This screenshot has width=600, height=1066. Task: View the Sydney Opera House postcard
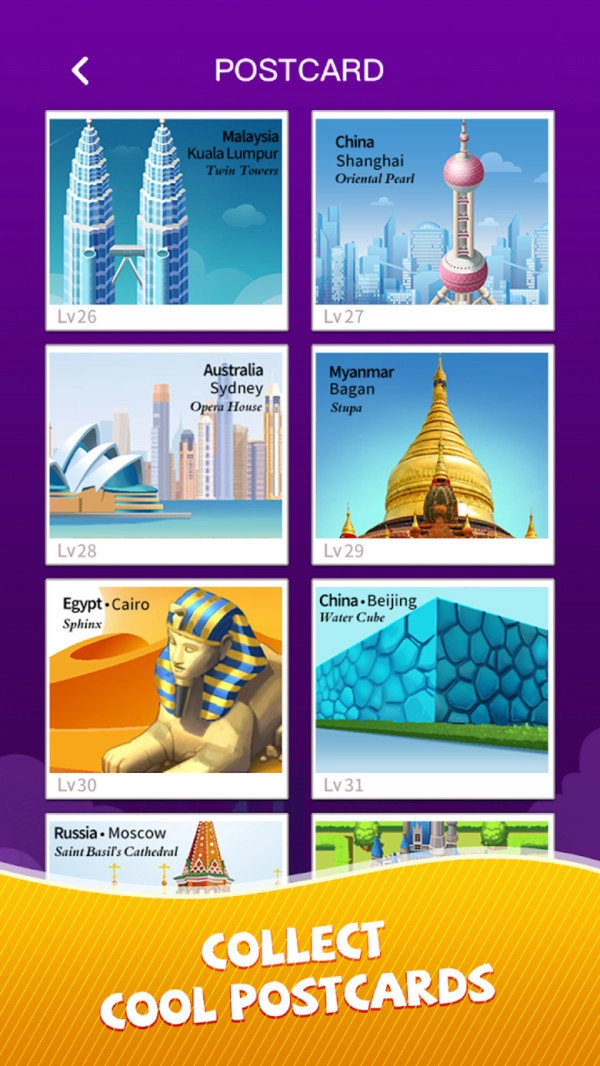166,454
